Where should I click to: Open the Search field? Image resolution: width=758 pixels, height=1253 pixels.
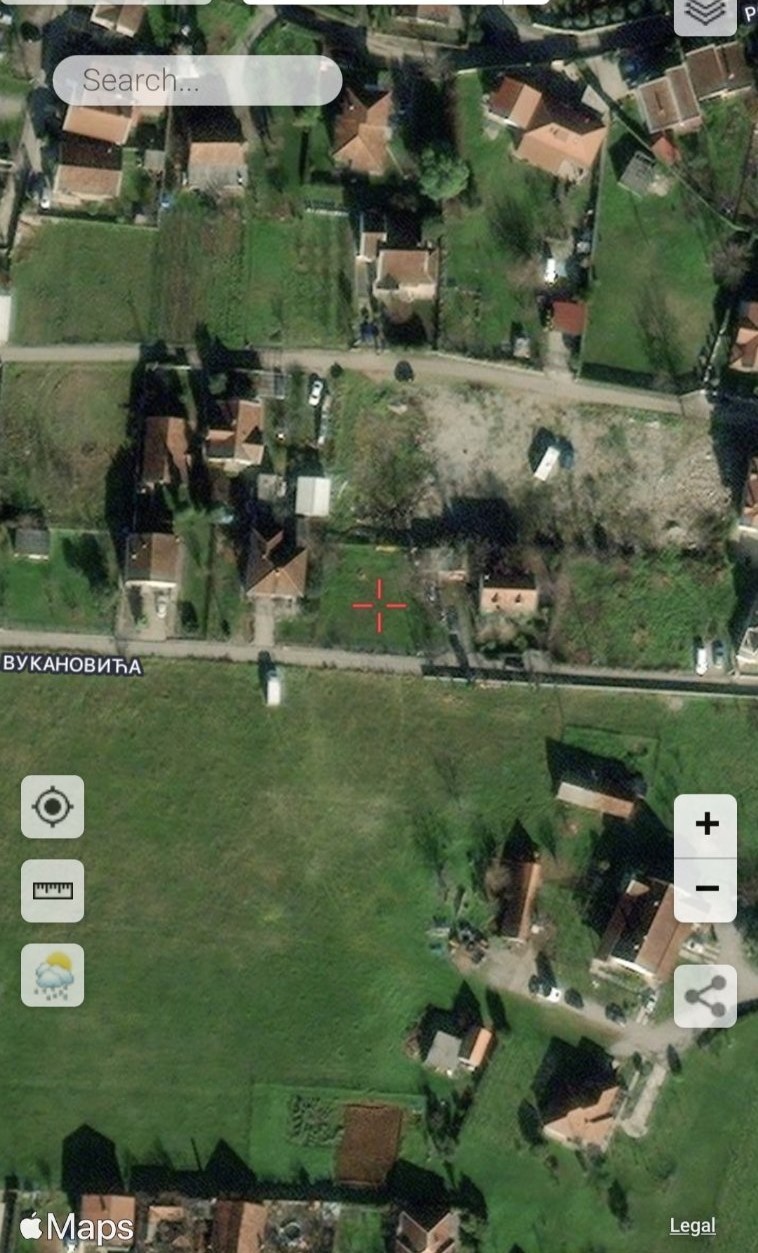pyautogui.click(x=197, y=80)
